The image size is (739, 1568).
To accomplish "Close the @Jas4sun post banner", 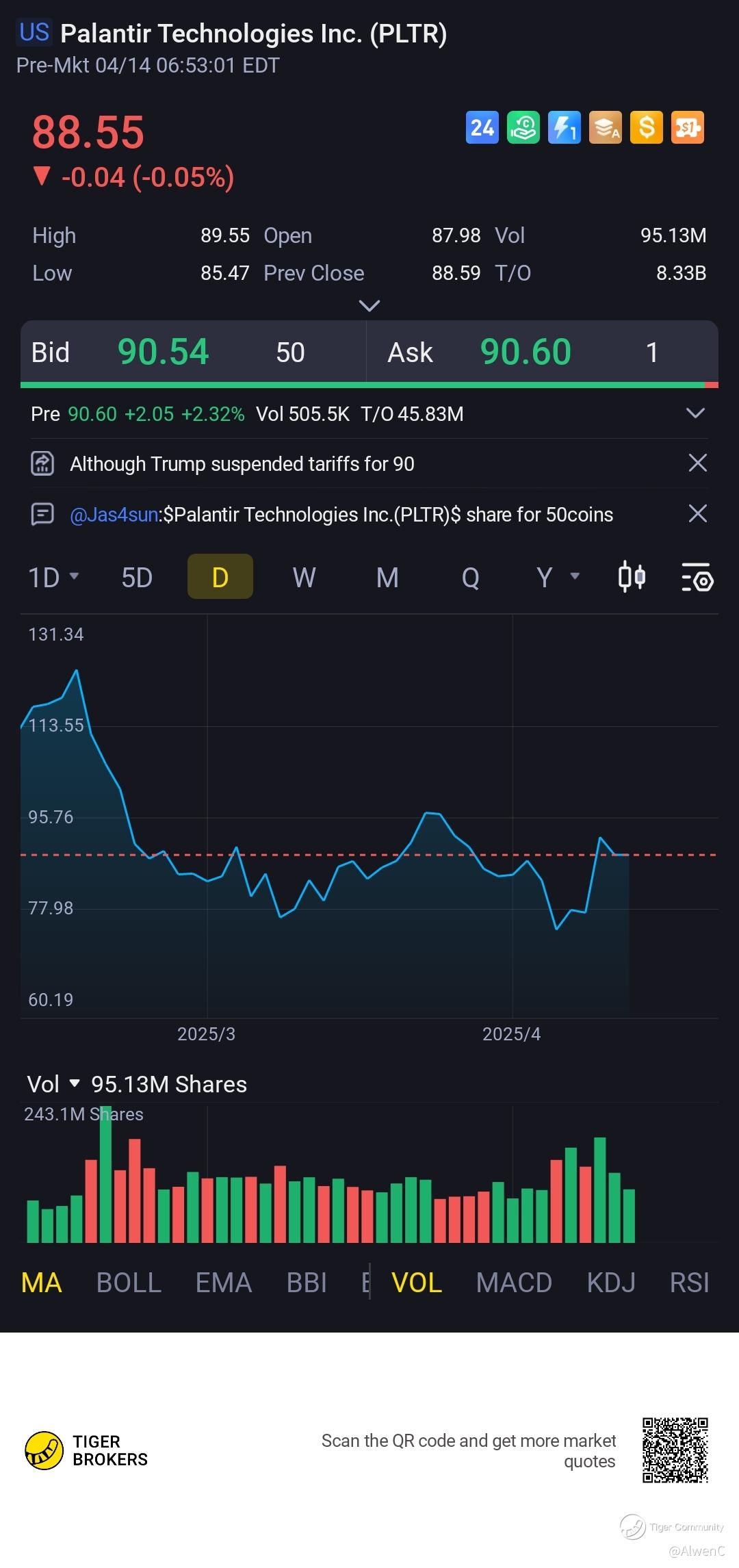I will coord(697,513).
